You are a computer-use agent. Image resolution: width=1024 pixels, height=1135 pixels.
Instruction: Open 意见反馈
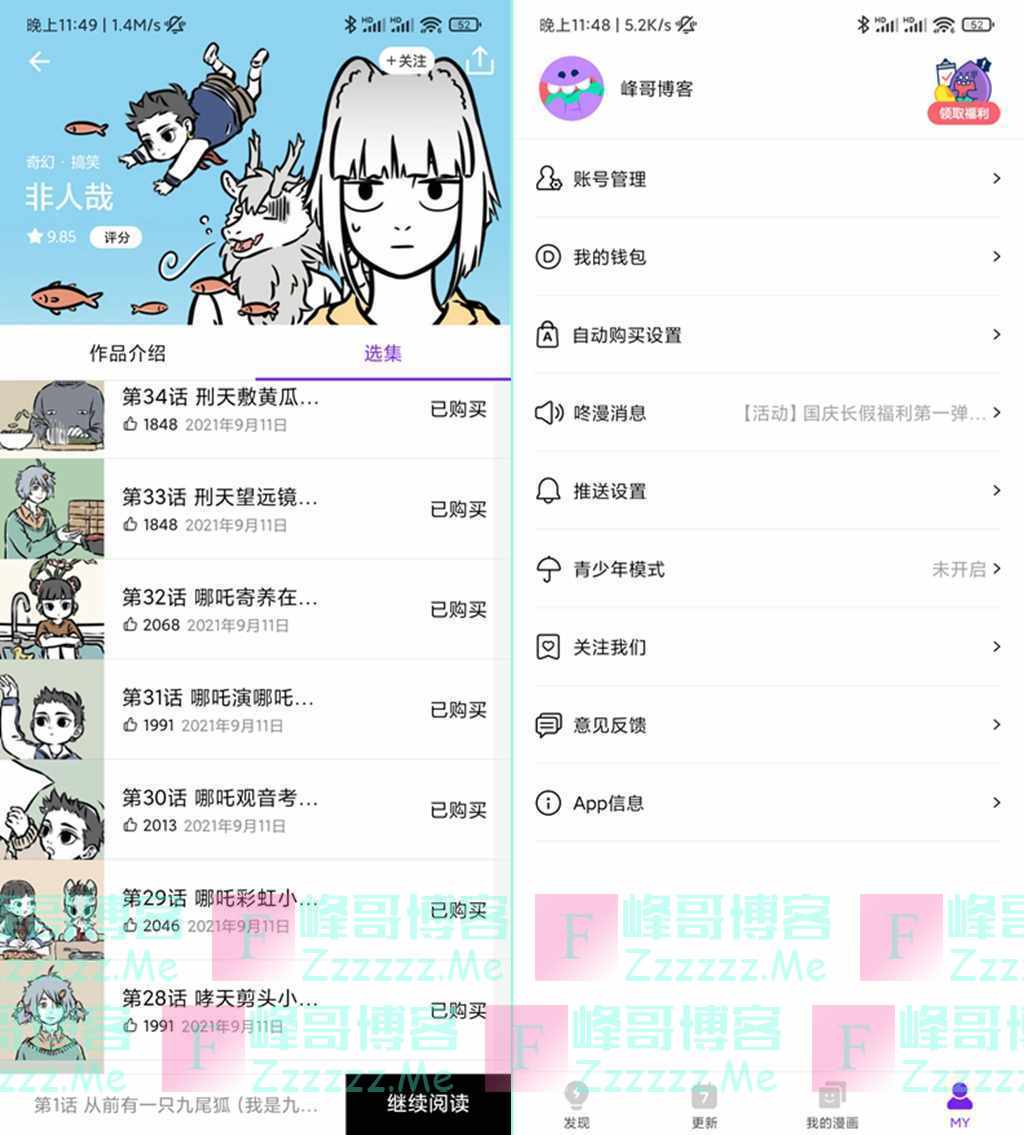click(x=768, y=725)
